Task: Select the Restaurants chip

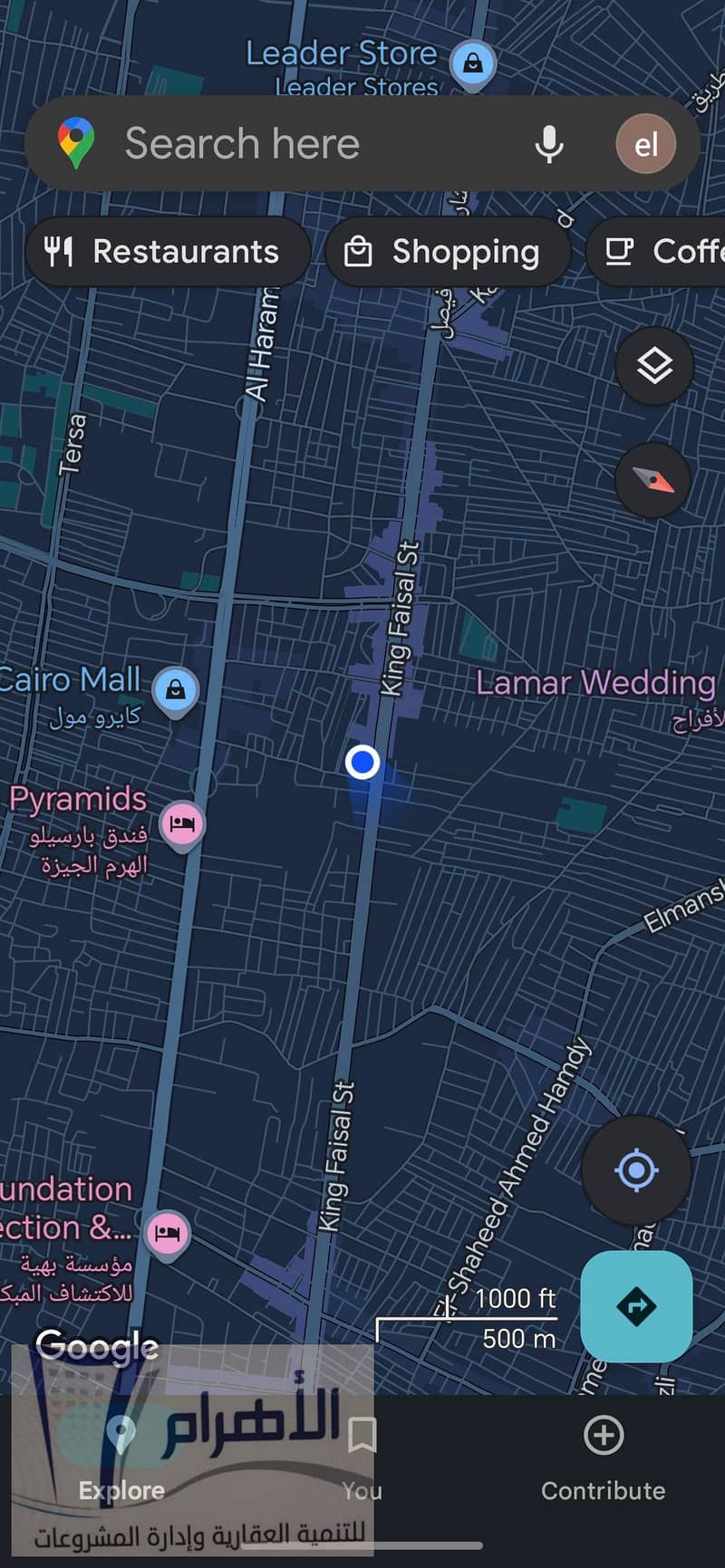Action: (x=168, y=251)
